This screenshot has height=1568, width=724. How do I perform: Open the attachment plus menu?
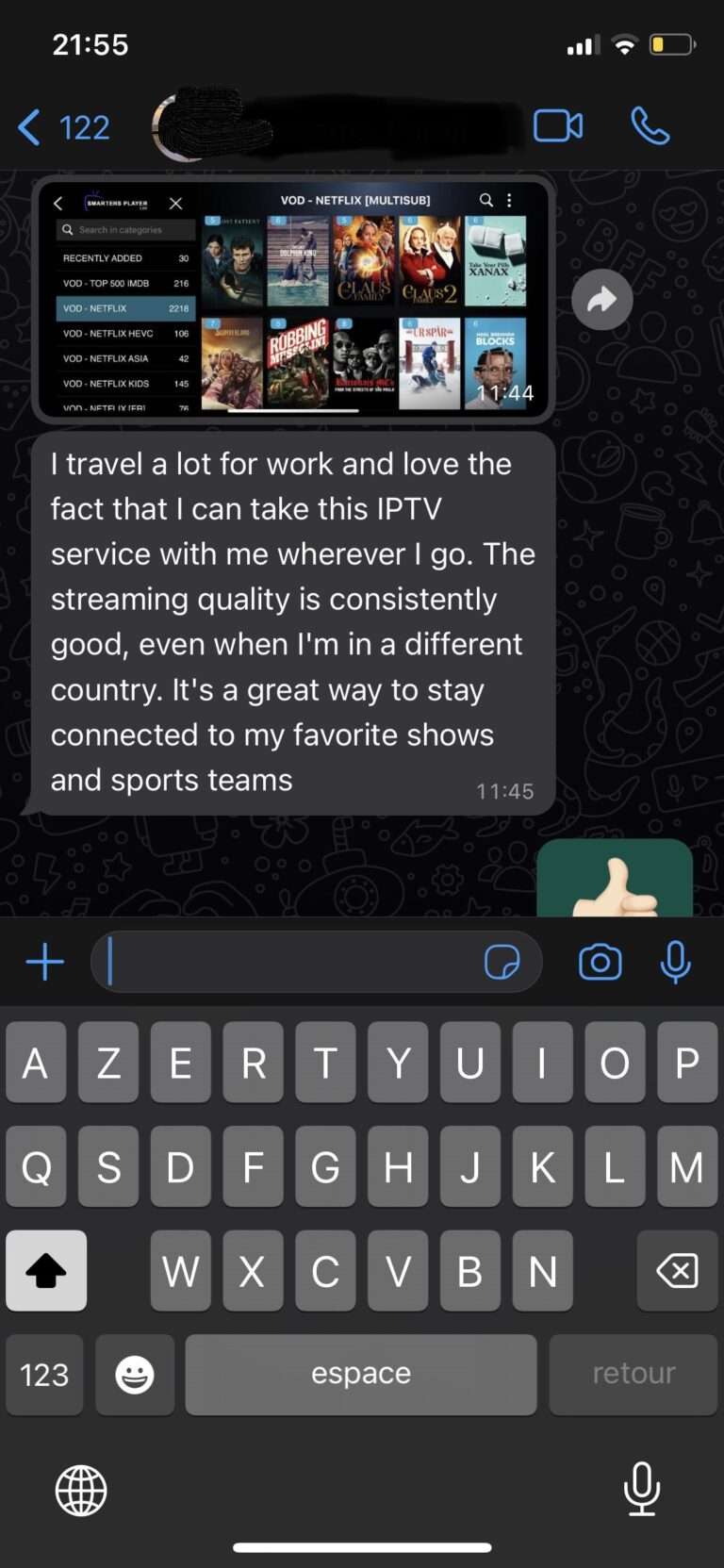45,962
